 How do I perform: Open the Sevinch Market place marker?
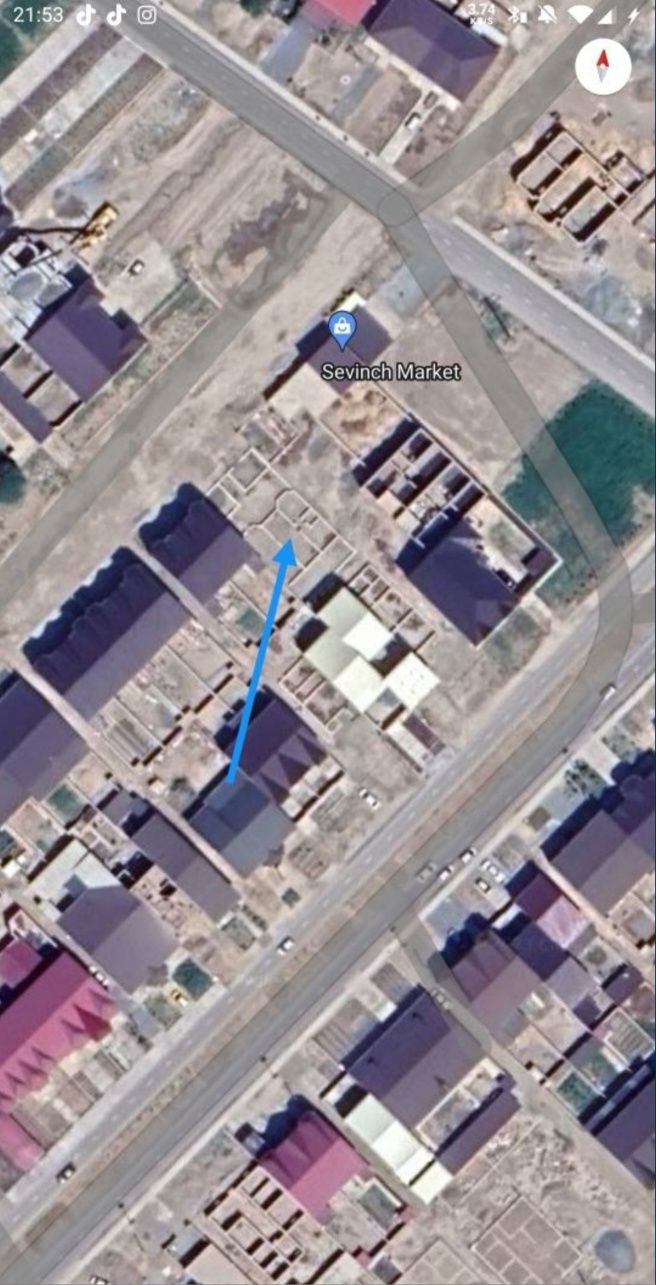point(343,331)
